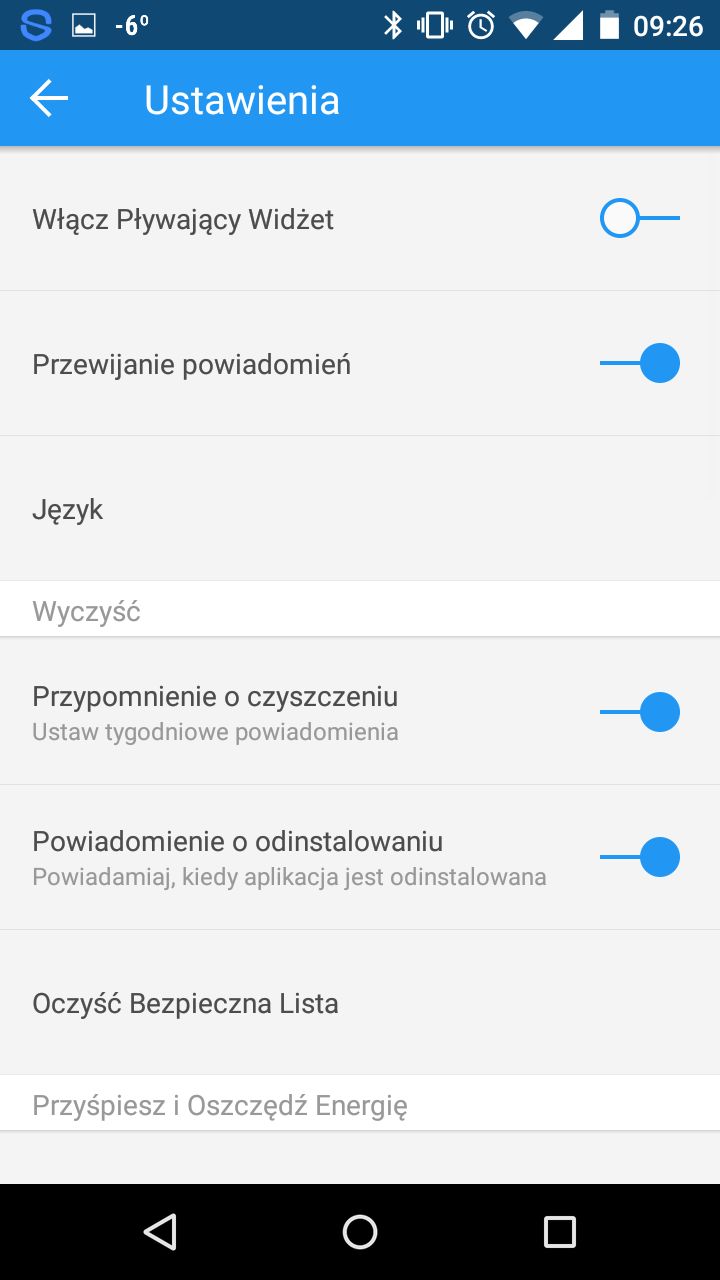This screenshot has width=720, height=1280.
Task: Open the recent apps overview
Action: [x=560, y=1232]
